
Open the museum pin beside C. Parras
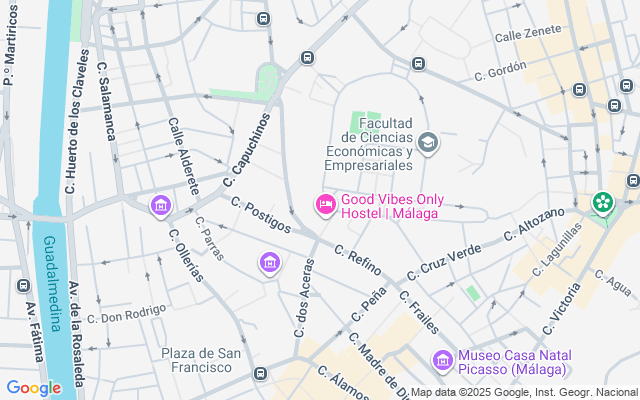coord(160,206)
